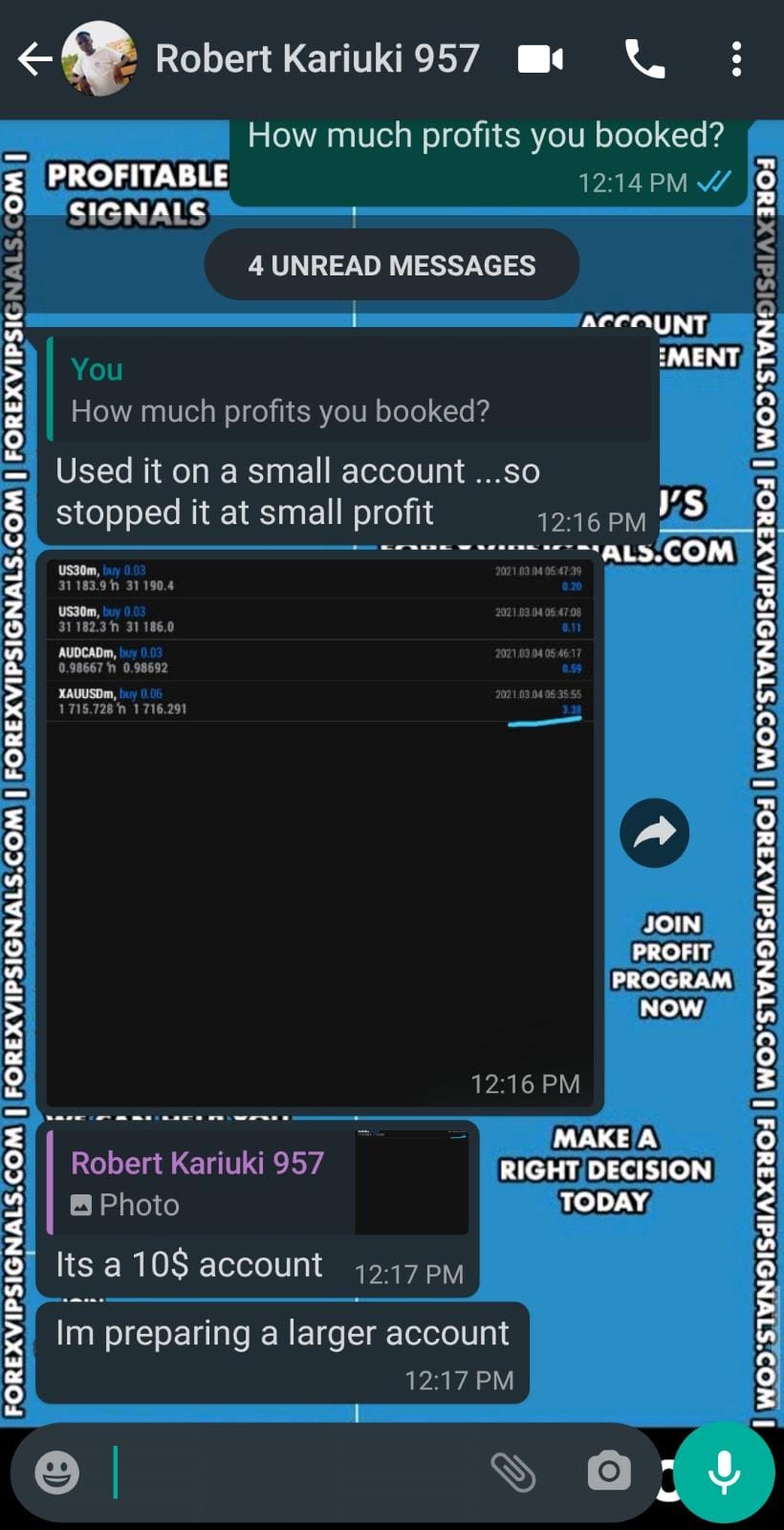The height and width of the screenshot is (1530, 784).
Task: Jump to the quoted Photo from Robert Kariuki
Action: (258, 1183)
